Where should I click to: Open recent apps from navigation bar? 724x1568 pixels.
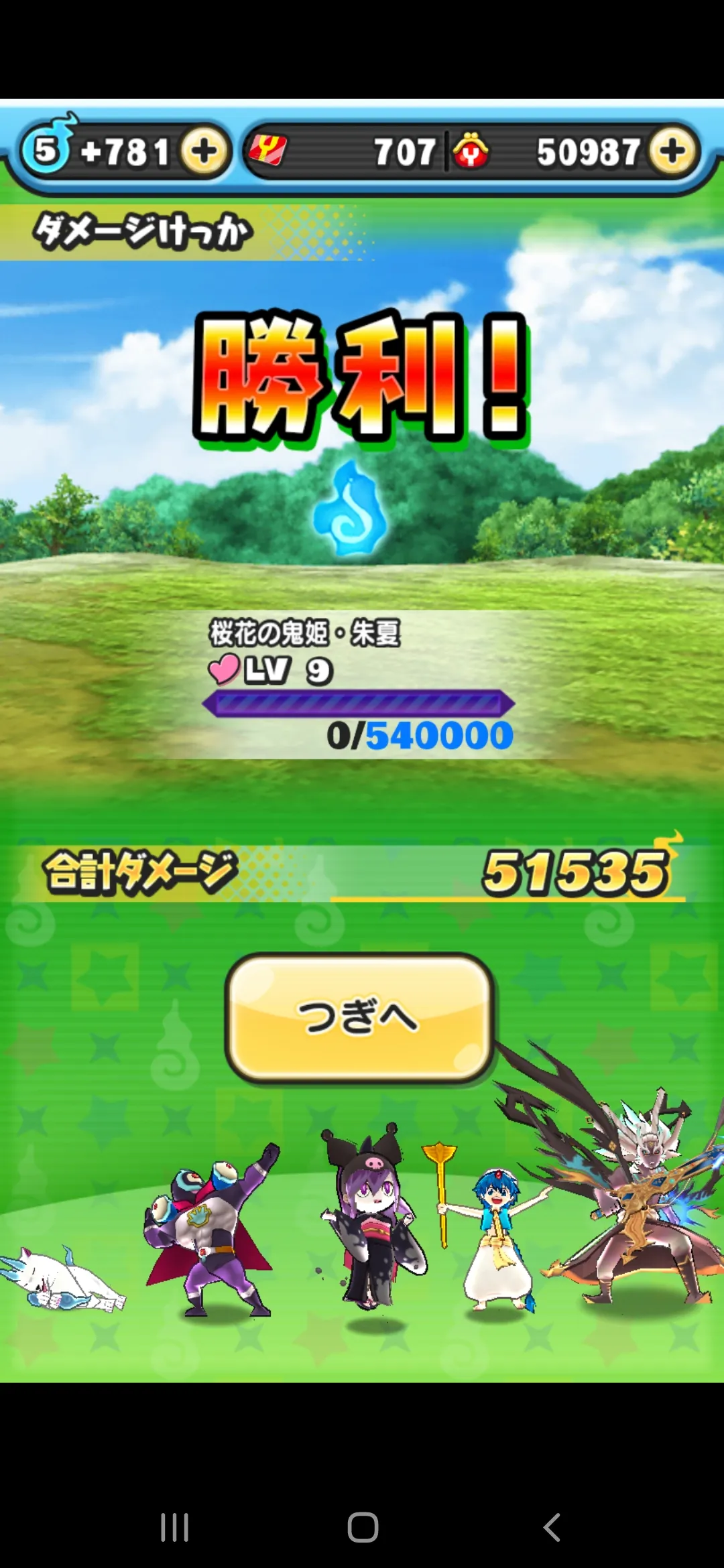[174, 1528]
